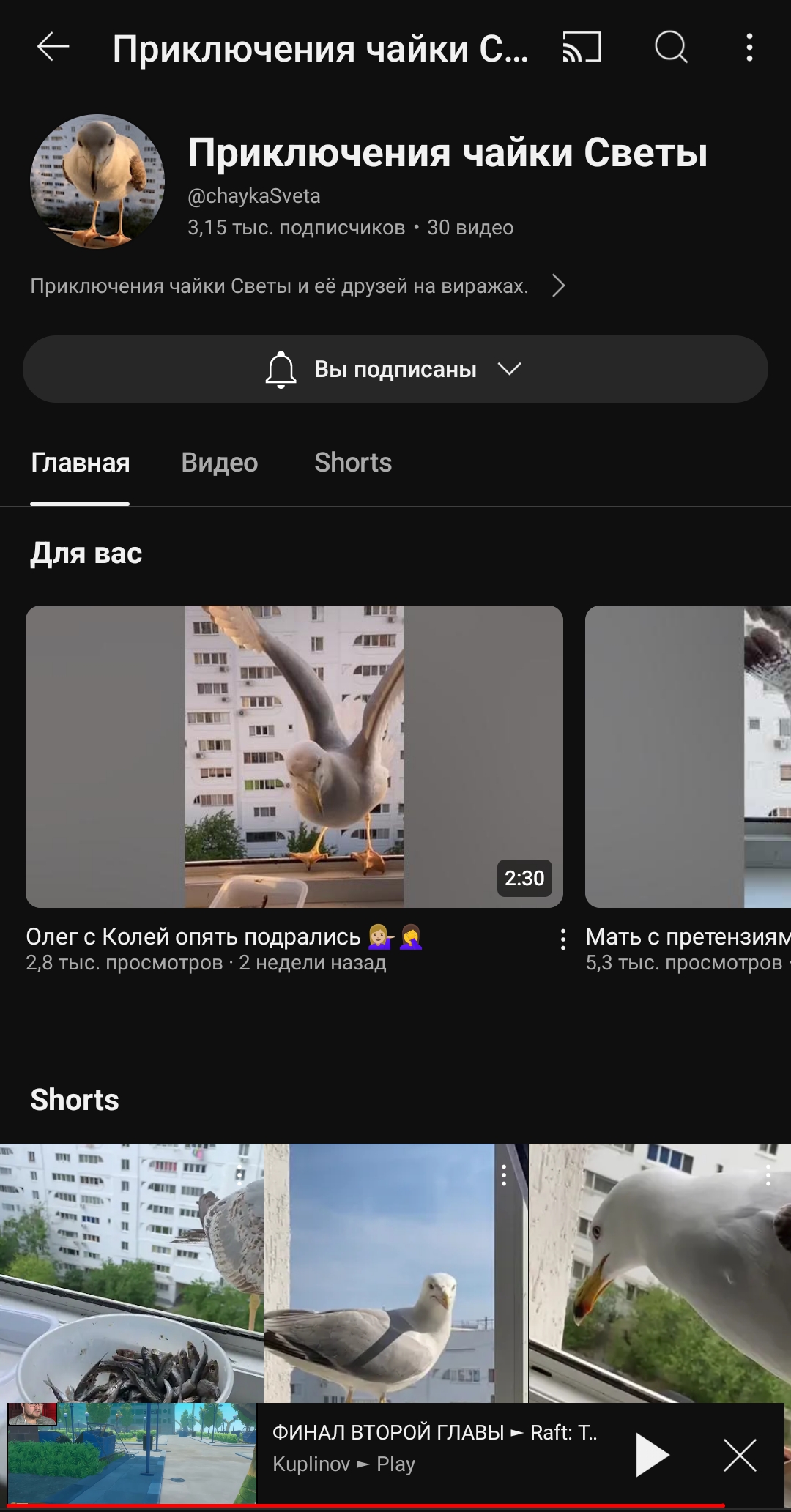Open the "Мать с претензиям" video
The width and height of the screenshot is (791, 1512).
(688, 756)
